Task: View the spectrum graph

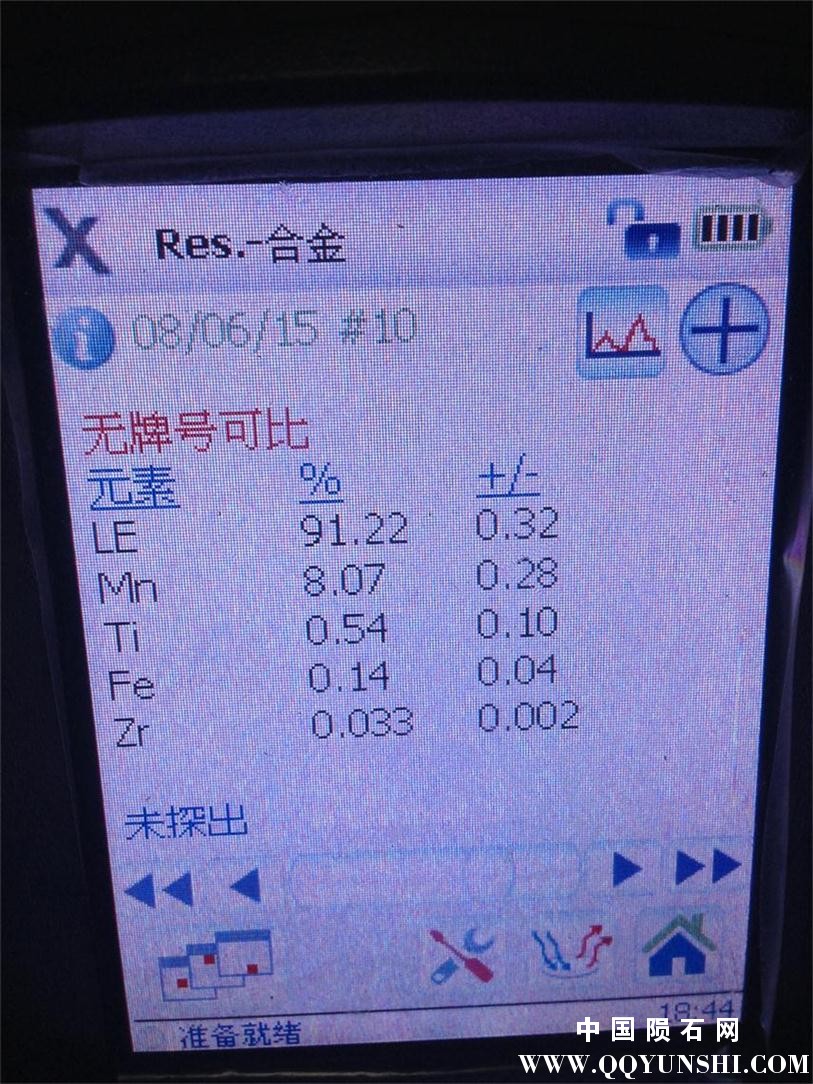Action: [624, 333]
